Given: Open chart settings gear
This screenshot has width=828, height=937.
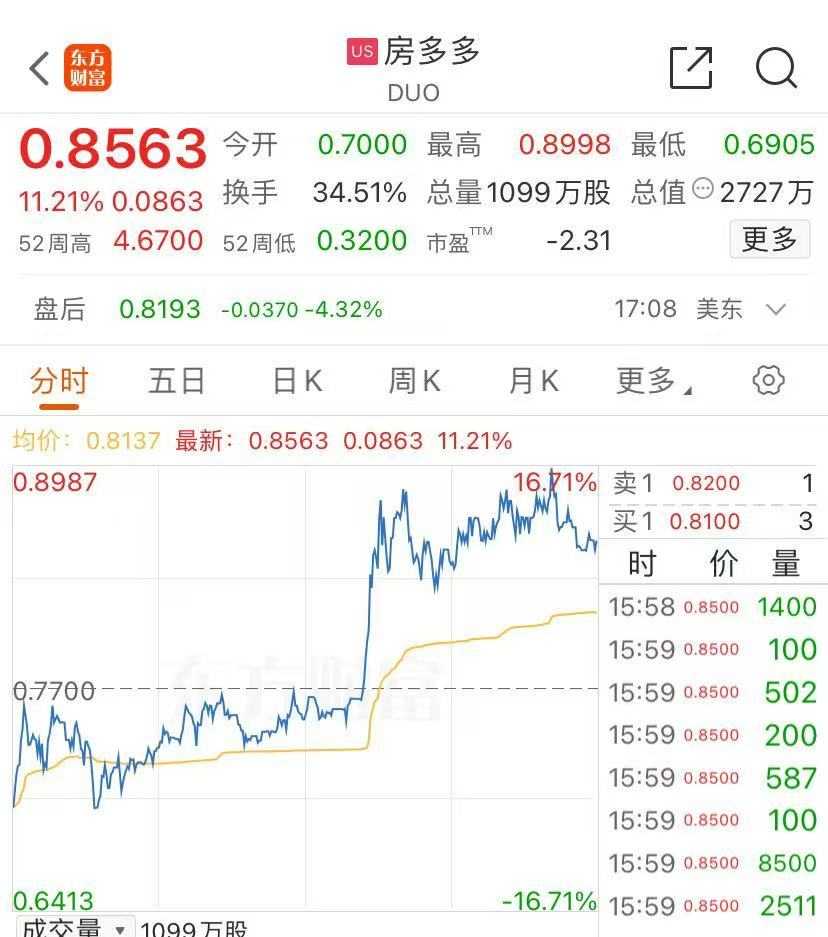Looking at the screenshot, I should coord(768,380).
